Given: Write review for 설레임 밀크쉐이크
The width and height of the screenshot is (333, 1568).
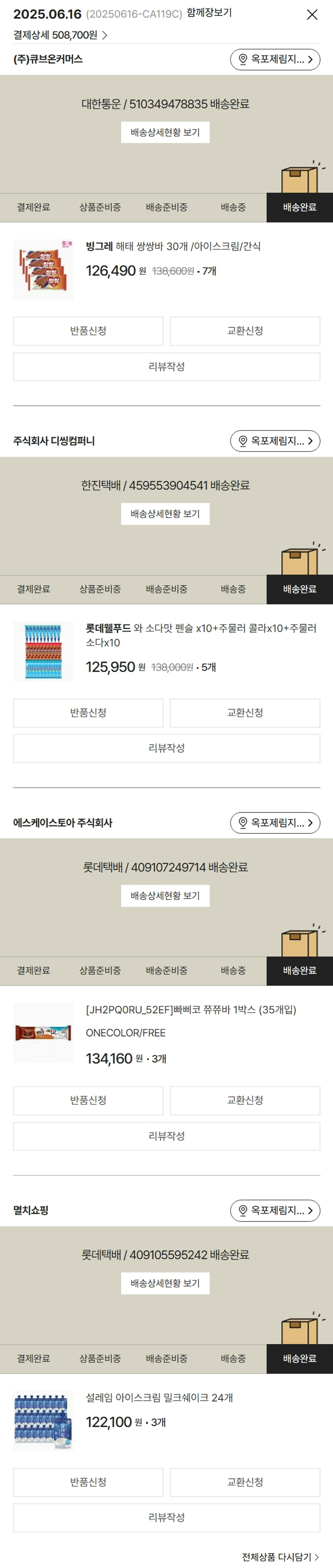Looking at the screenshot, I should point(166,1518).
